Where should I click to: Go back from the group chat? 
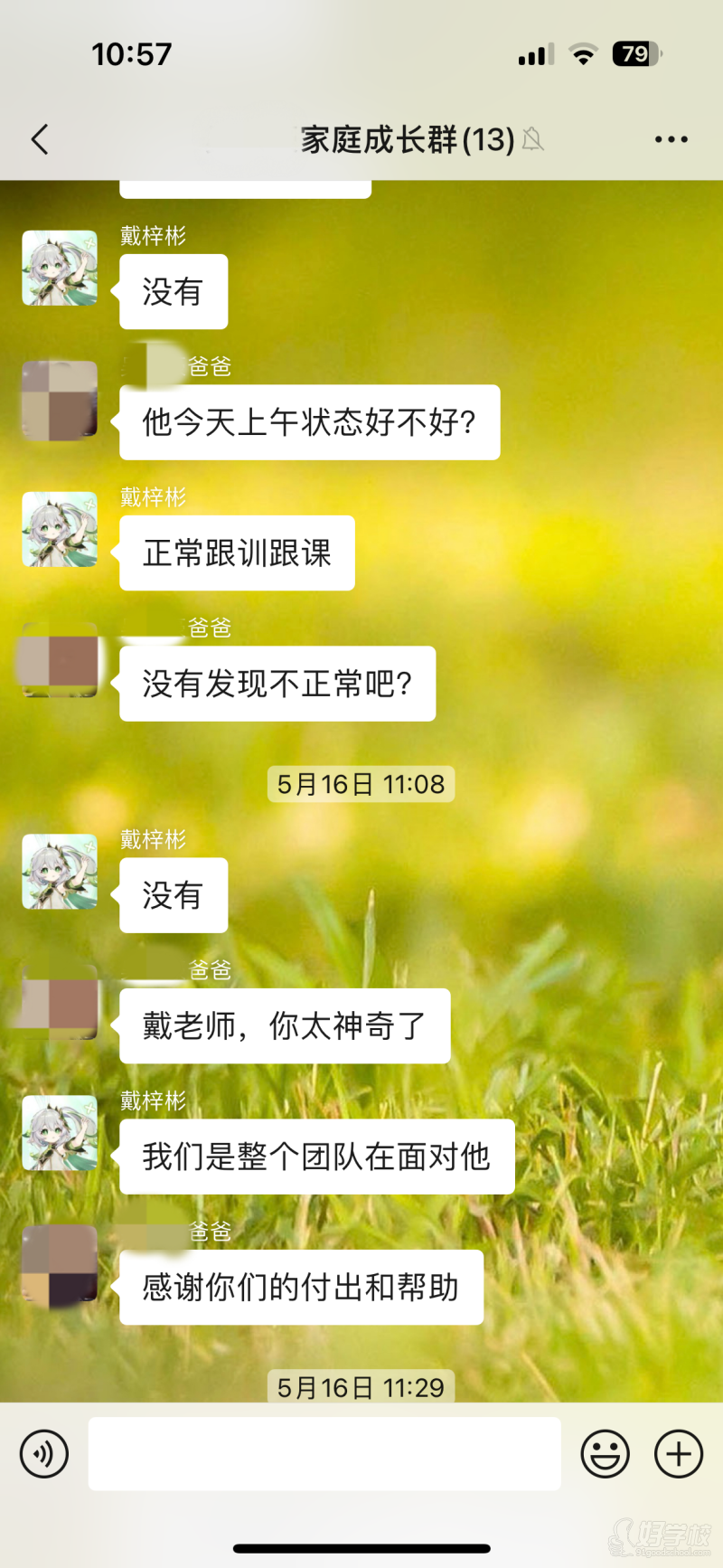[x=40, y=139]
